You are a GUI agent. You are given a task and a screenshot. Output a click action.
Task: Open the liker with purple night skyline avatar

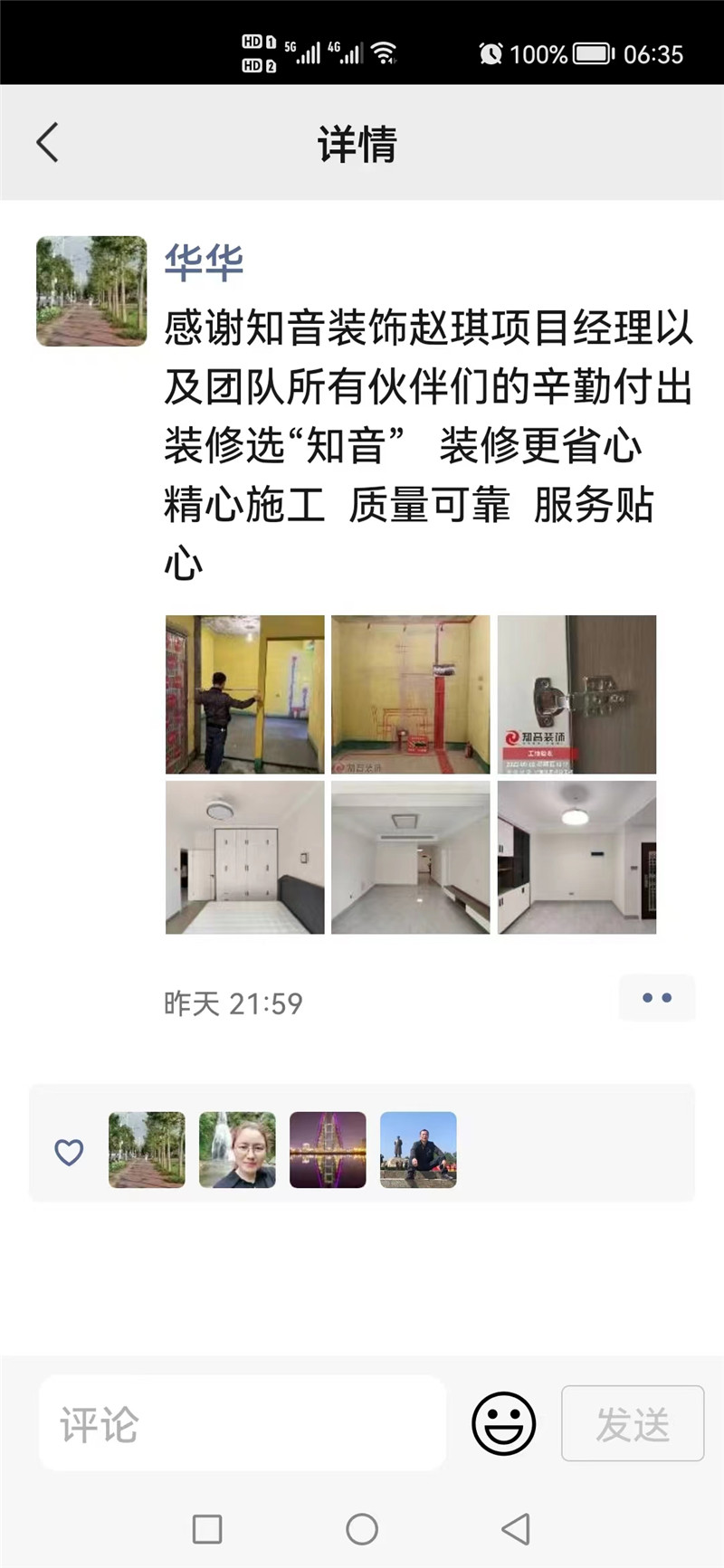coord(328,1150)
